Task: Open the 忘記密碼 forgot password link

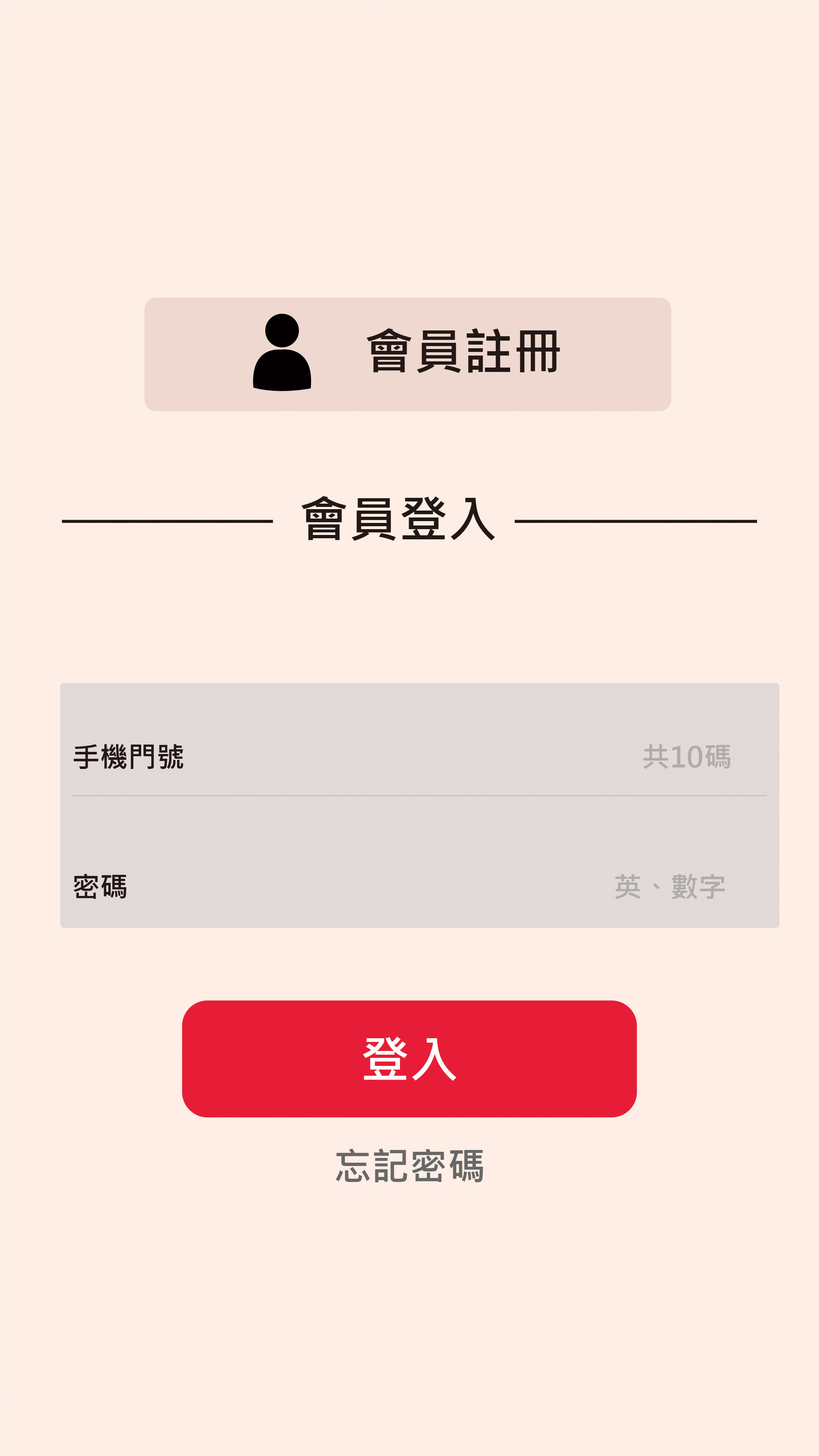Action: 409,1166
